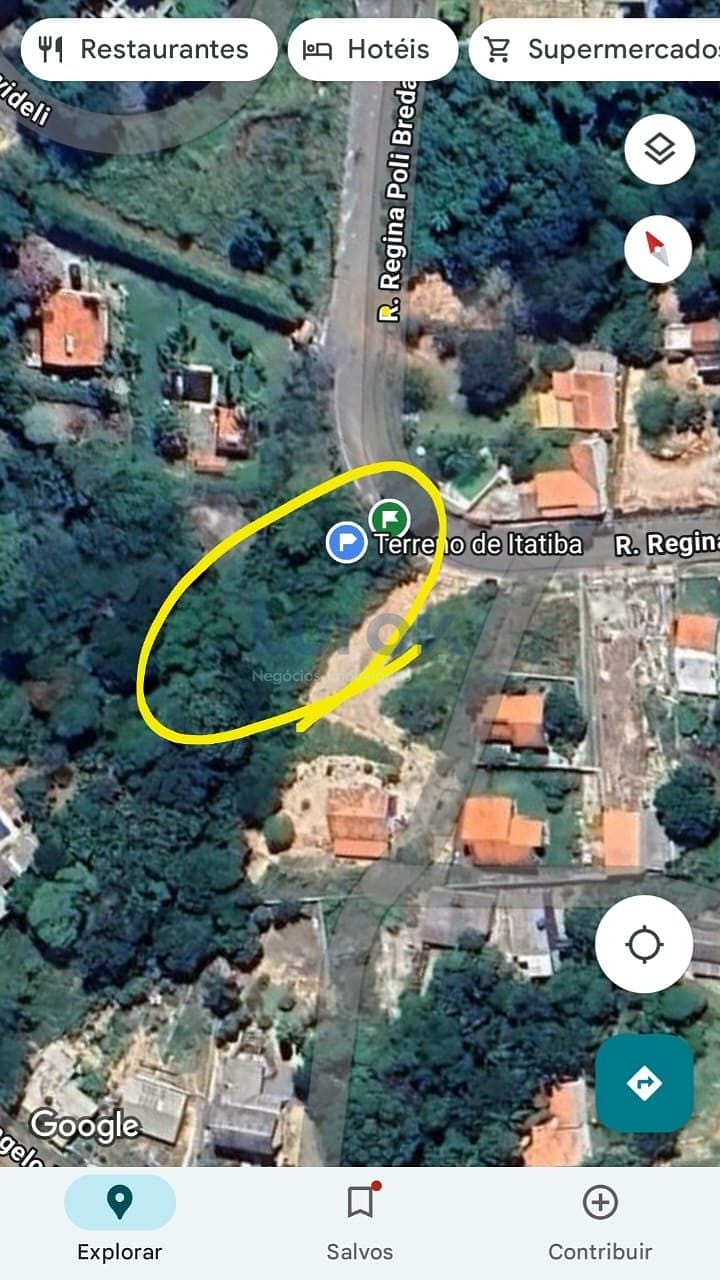The width and height of the screenshot is (720, 1280).
Task: Open the Terreno de Itatiba green flag pin
Action: coord(389,519)
